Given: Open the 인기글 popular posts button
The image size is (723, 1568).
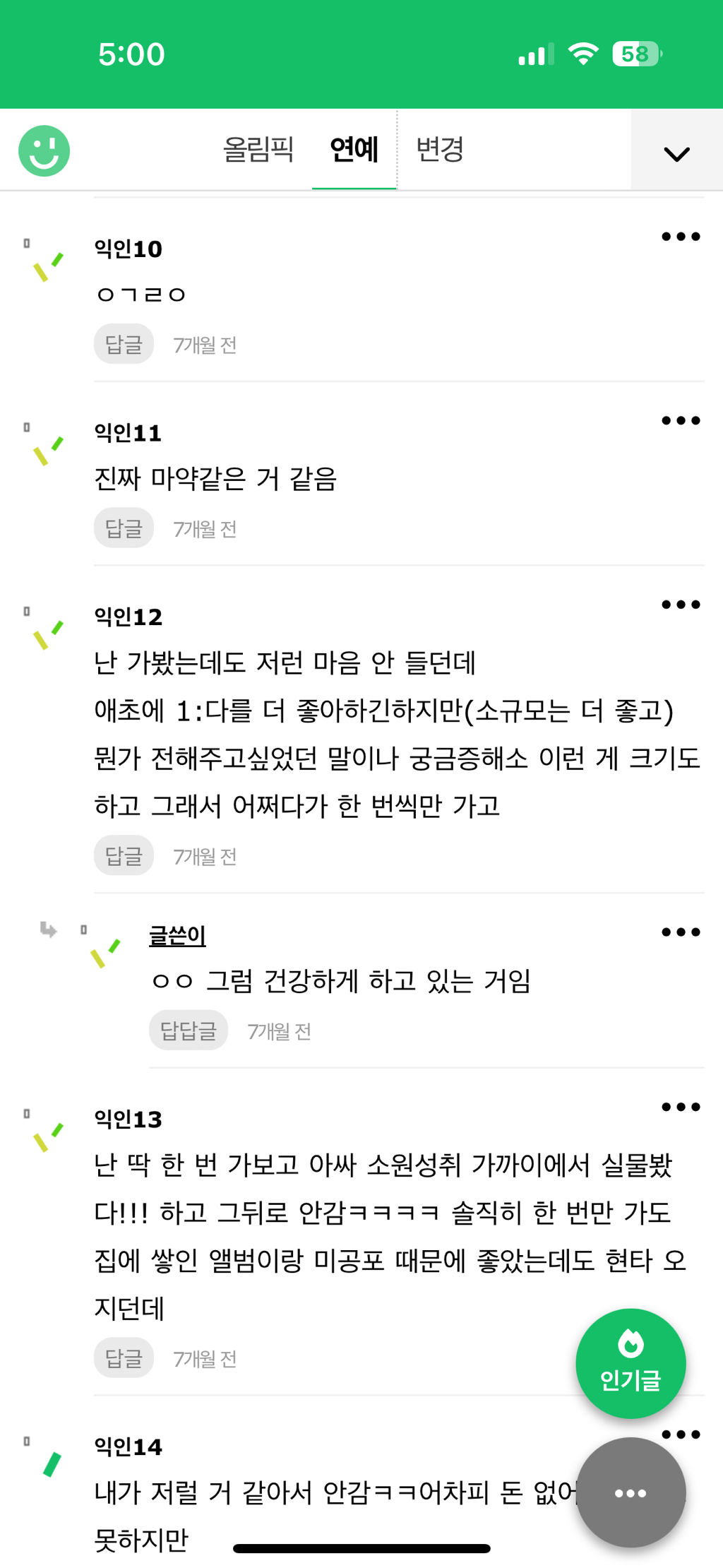Looking at the screenshot, I should point(631,1363).
